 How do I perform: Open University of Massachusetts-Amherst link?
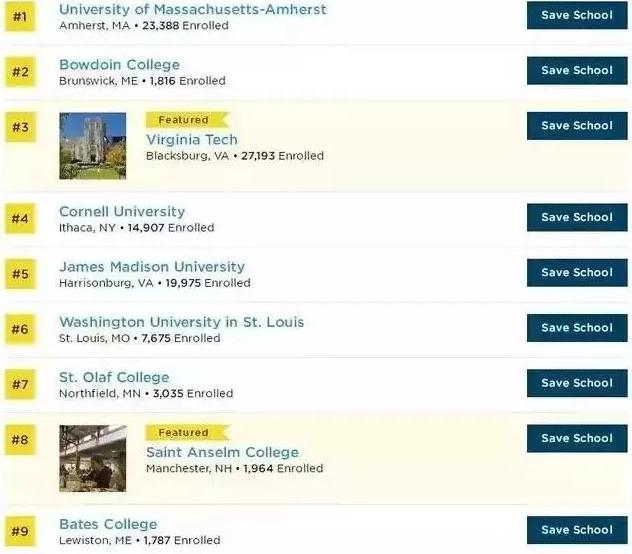click(x=192, y=9)
